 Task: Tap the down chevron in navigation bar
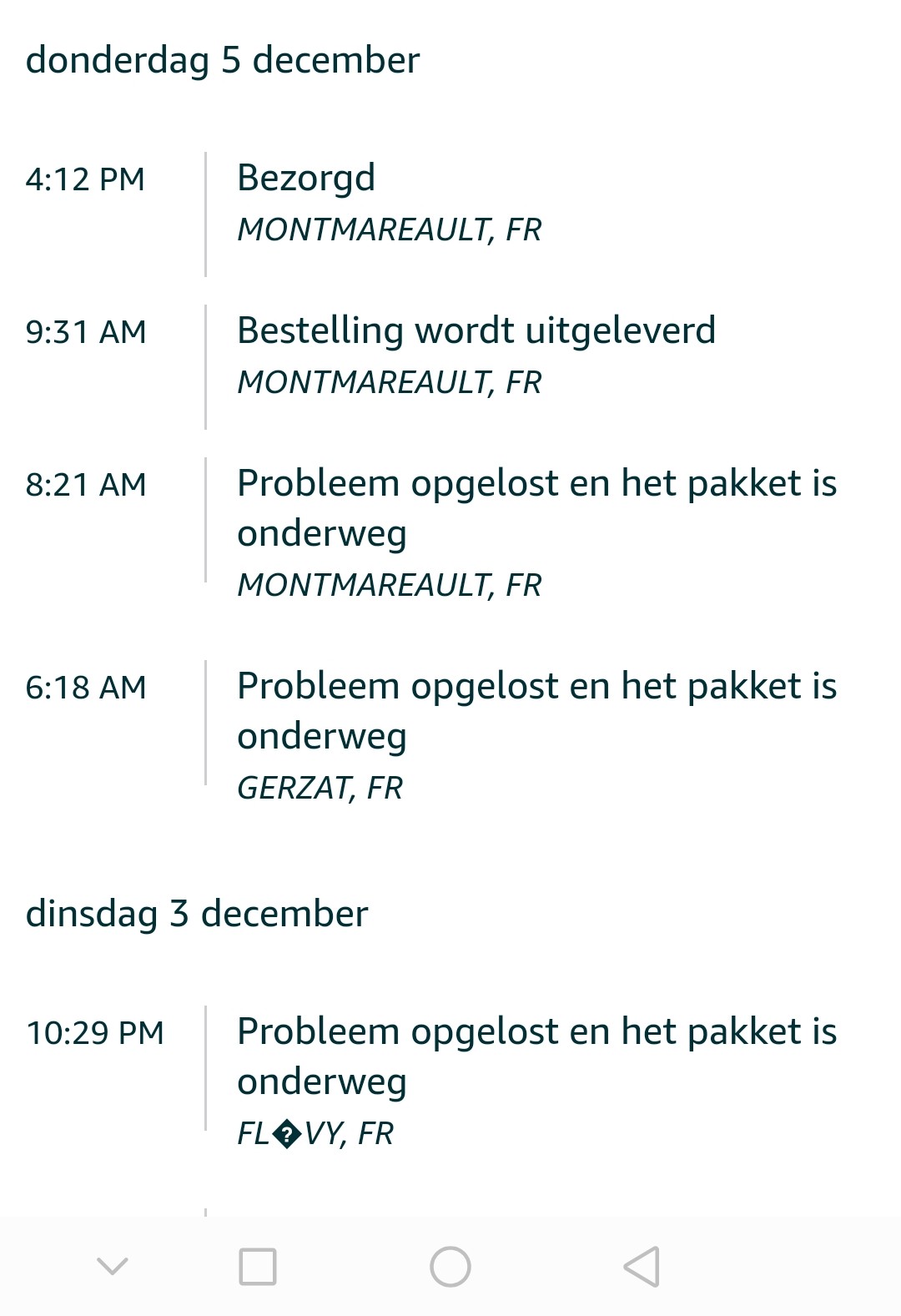pyautogui.click(x=113, y=1266)
